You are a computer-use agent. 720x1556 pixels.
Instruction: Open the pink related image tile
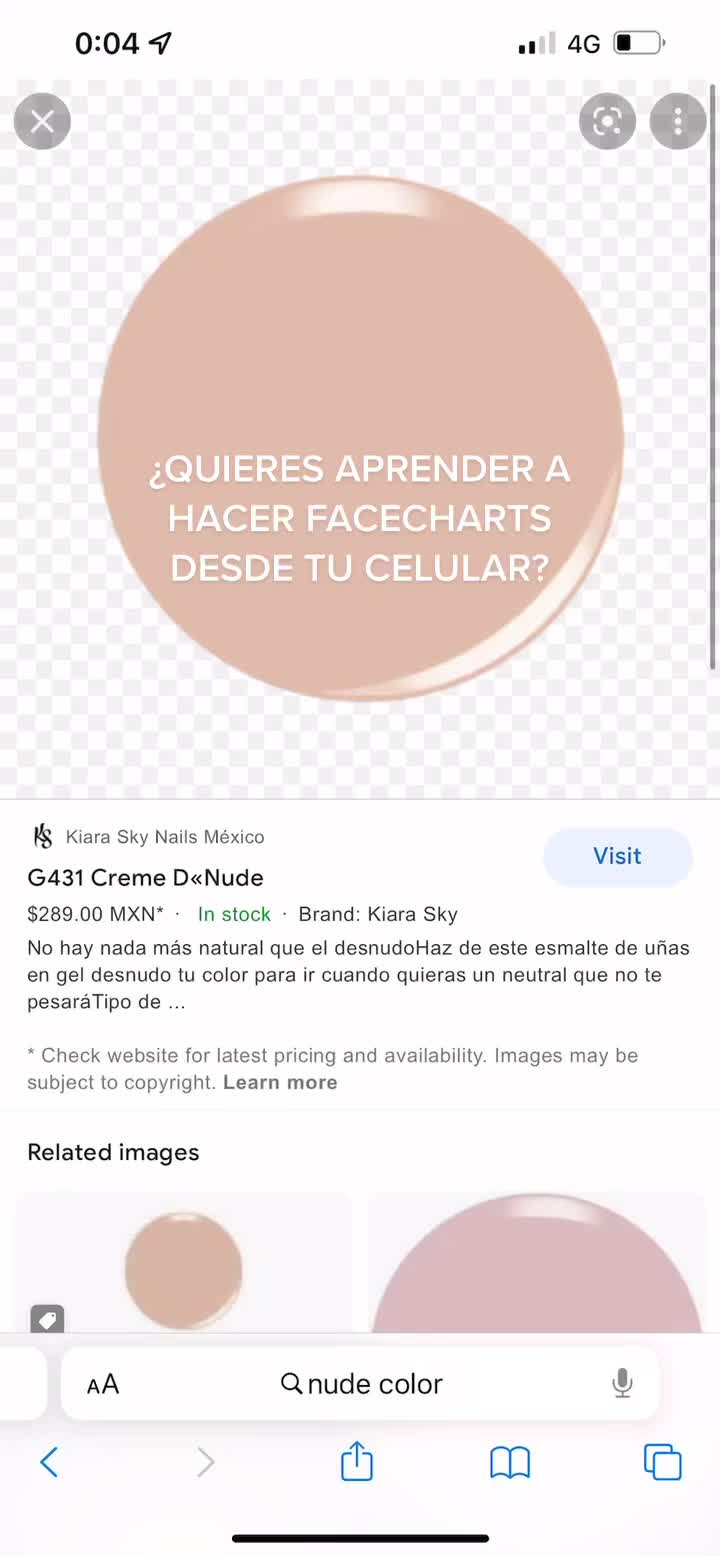537,1265
